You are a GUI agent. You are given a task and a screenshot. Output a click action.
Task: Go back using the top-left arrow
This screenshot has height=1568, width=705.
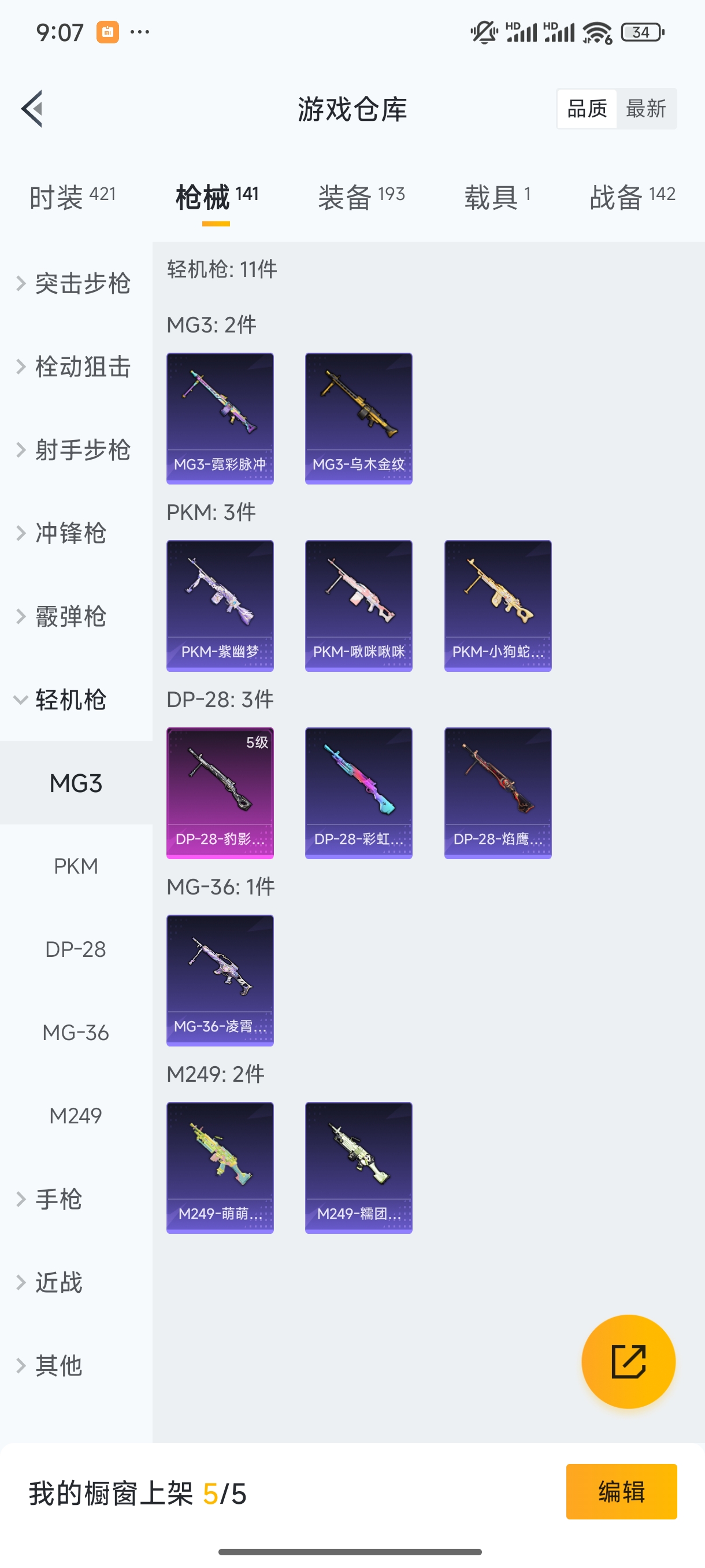tap(32, 109)
